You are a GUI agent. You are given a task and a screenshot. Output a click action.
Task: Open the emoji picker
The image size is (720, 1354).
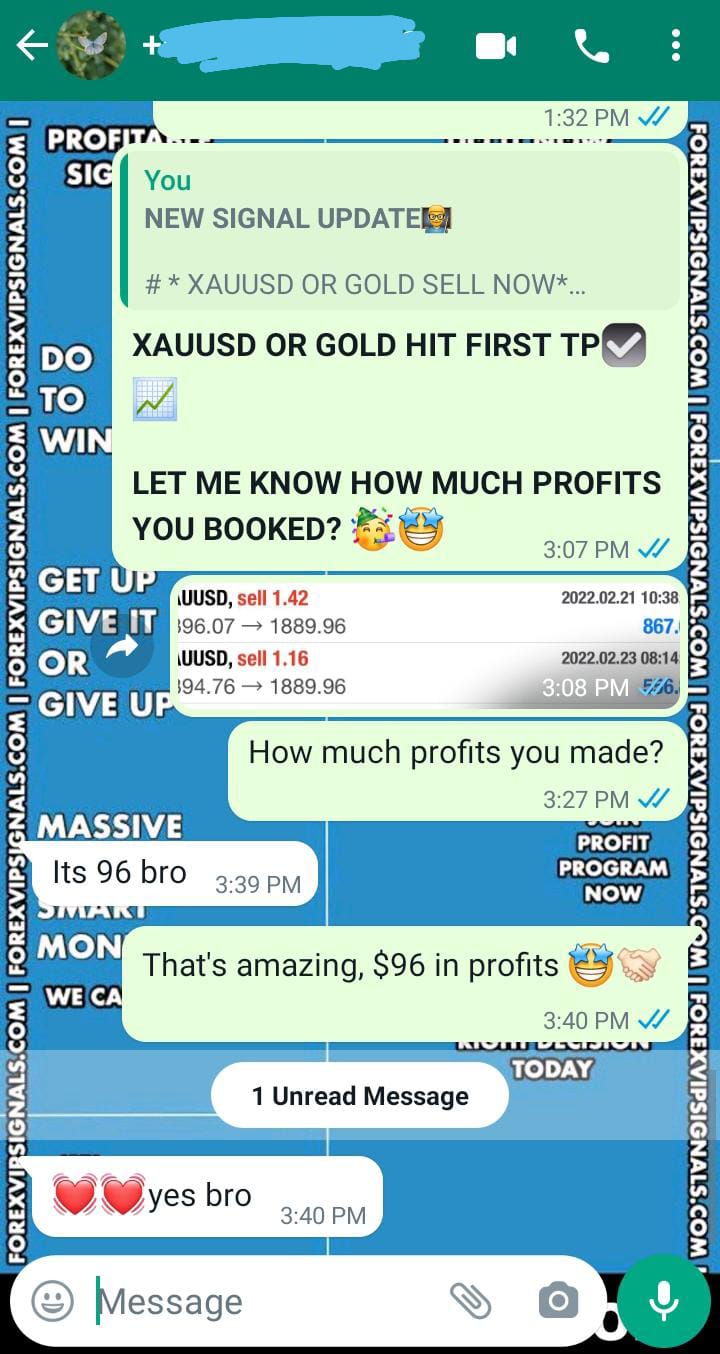click(52, 1301)
